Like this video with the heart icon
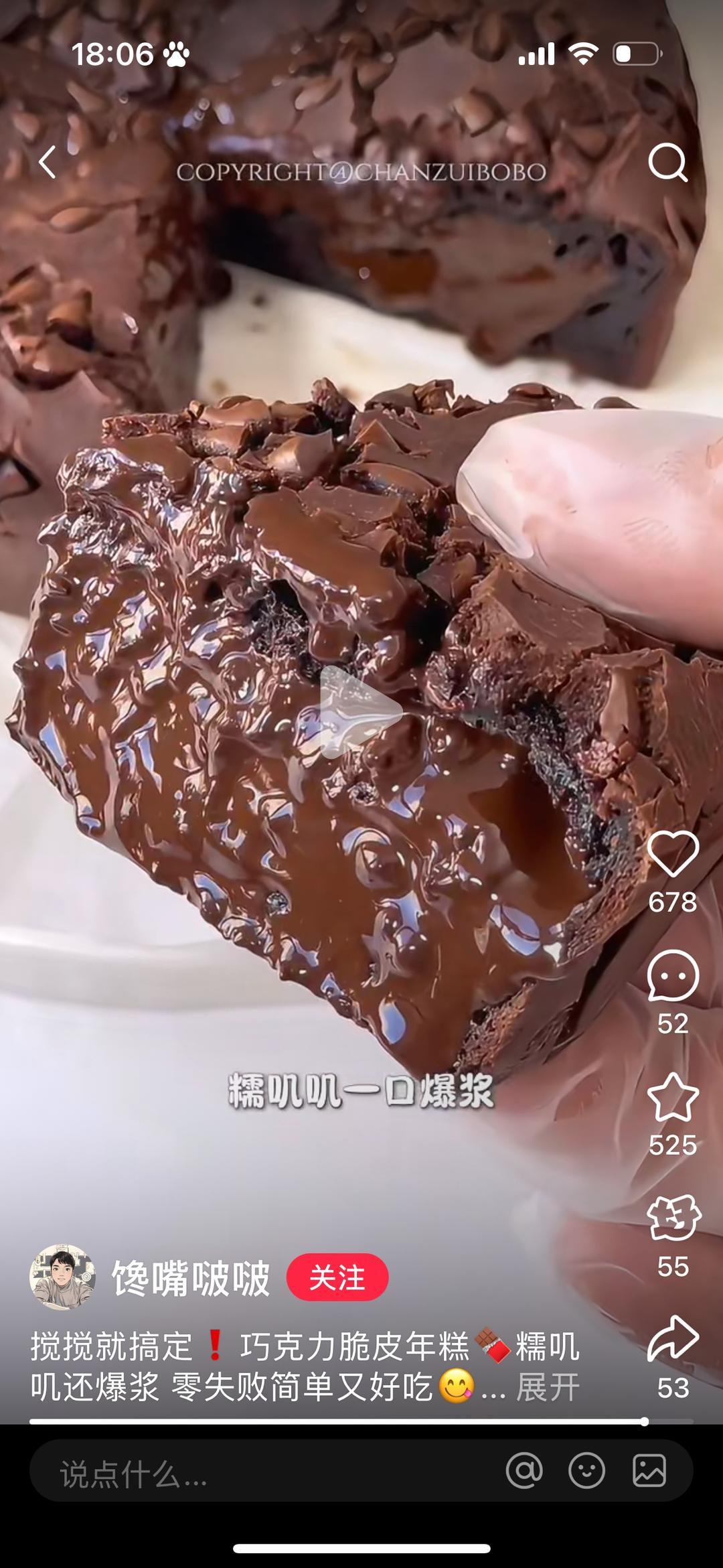Screen dimensions: 723x1568 (x=673, y=853)
